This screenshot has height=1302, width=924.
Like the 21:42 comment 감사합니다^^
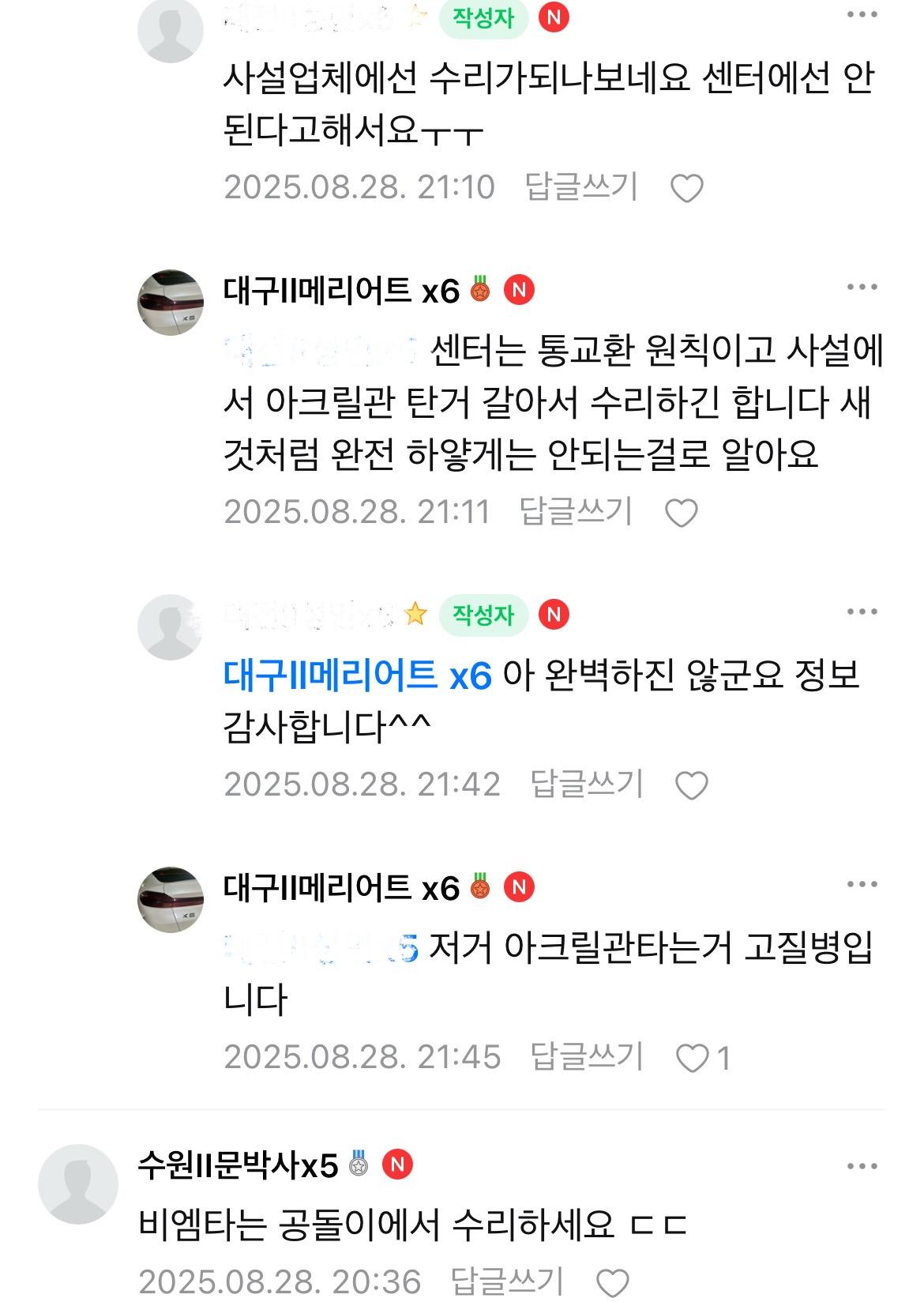(692, 785)
